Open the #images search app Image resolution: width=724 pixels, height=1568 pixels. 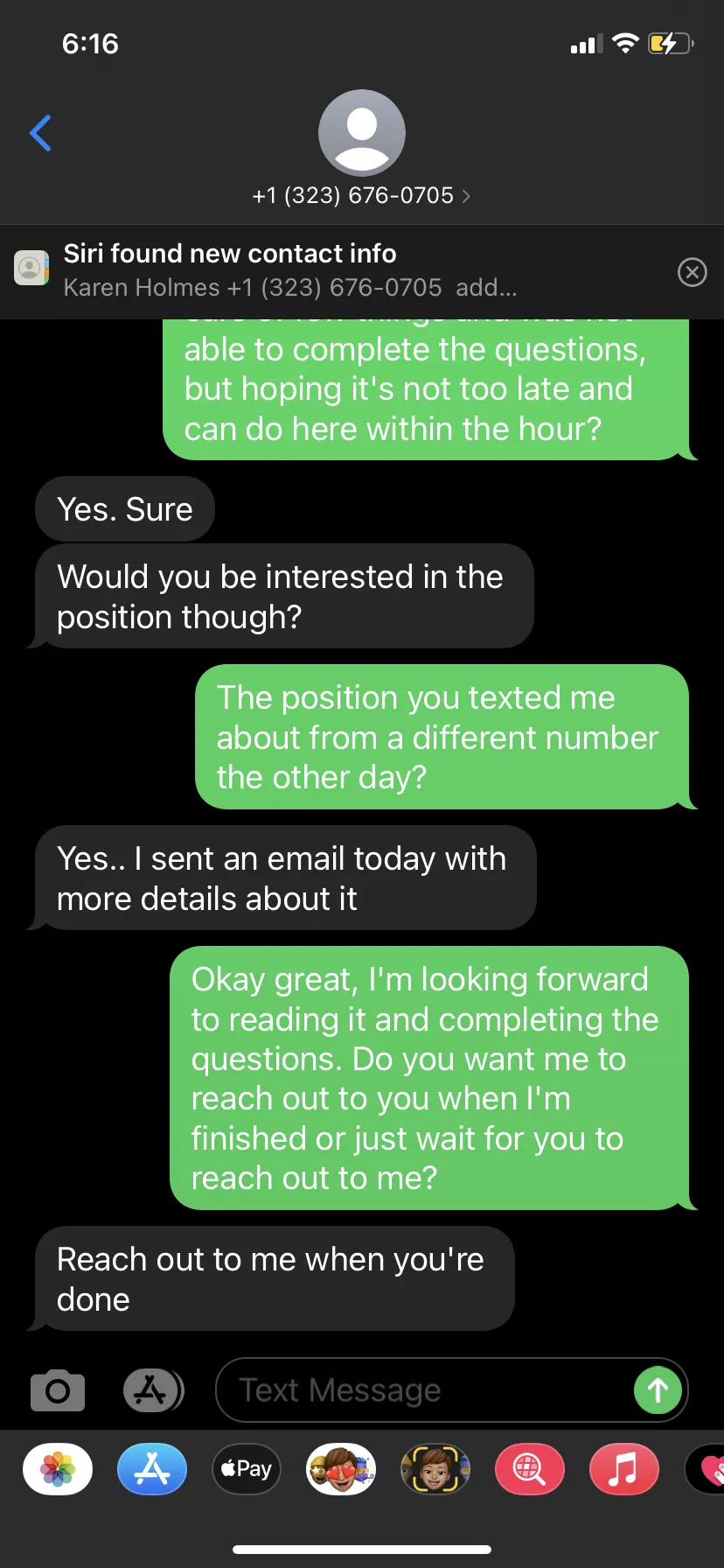(530, 1469)
